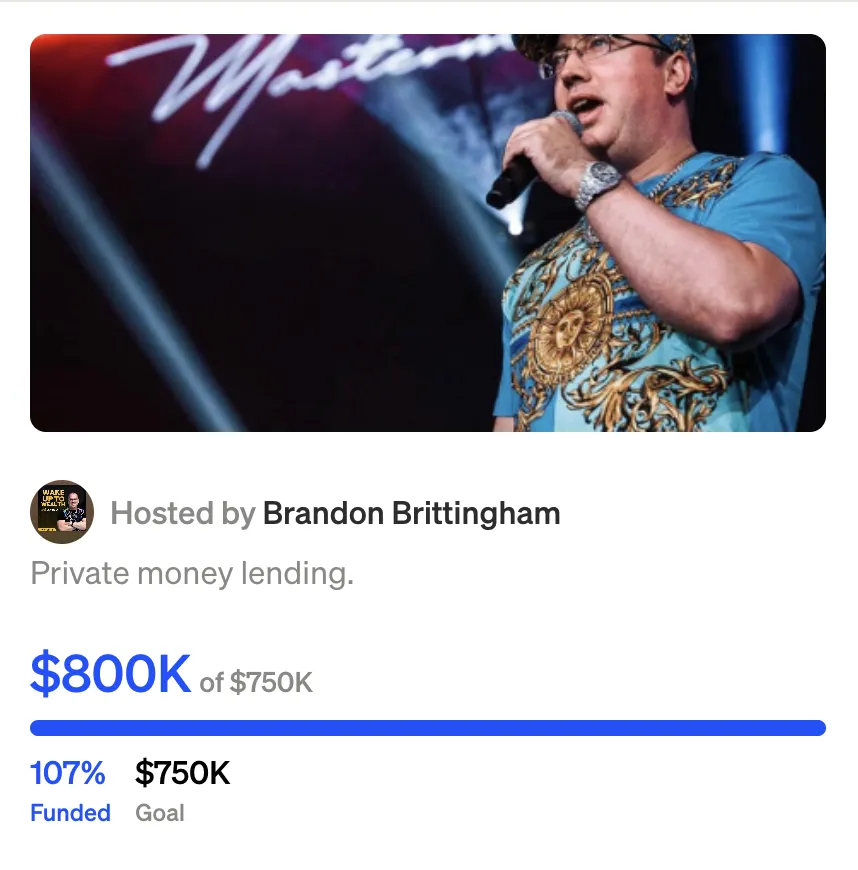Open the Private money lending campaign image
Viewport: 858px width, 870px height.
coord(428,233)
